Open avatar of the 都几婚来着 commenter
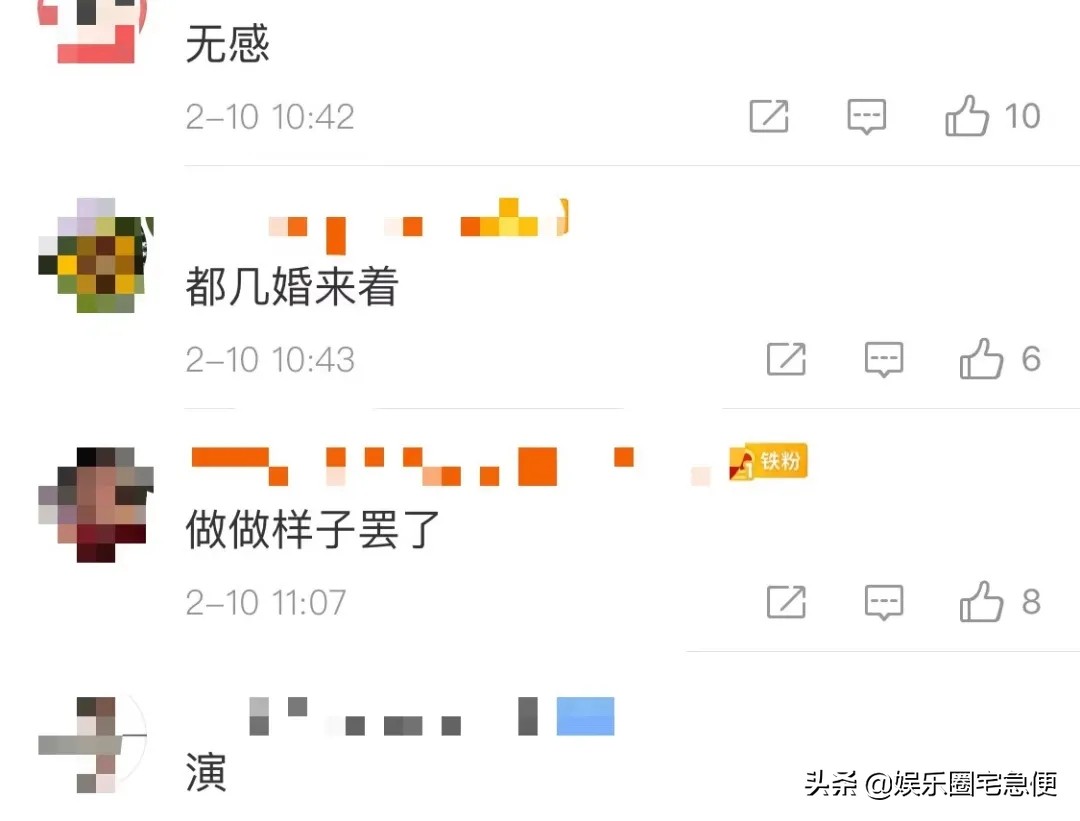 click(x=96, y=255)
